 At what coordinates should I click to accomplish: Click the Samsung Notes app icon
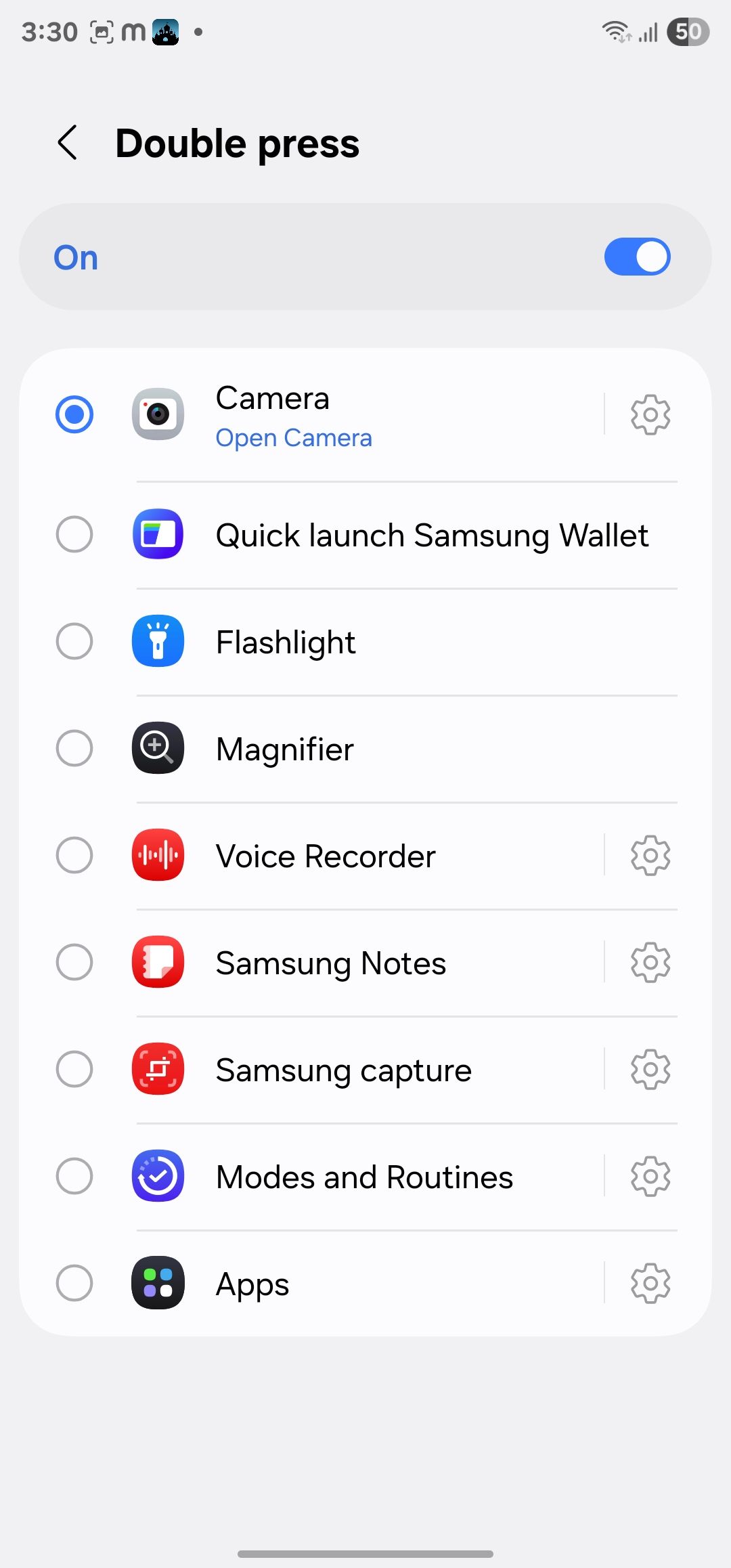(157, 962)
